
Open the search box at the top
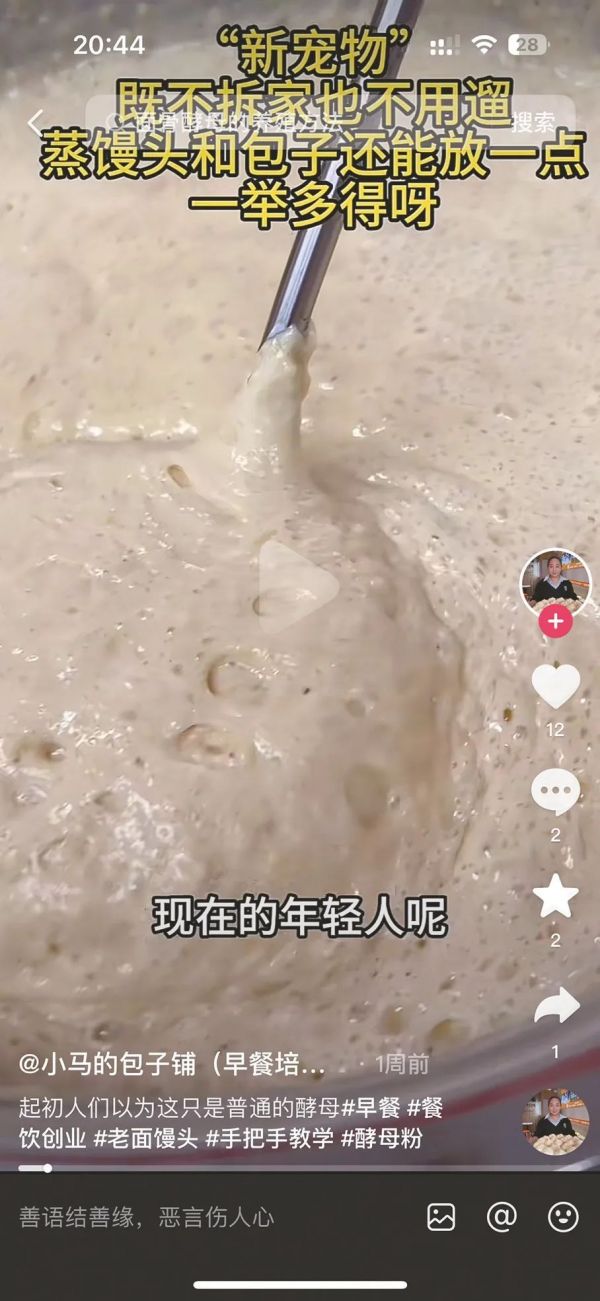pyautogui.click(x=300, y=123)
